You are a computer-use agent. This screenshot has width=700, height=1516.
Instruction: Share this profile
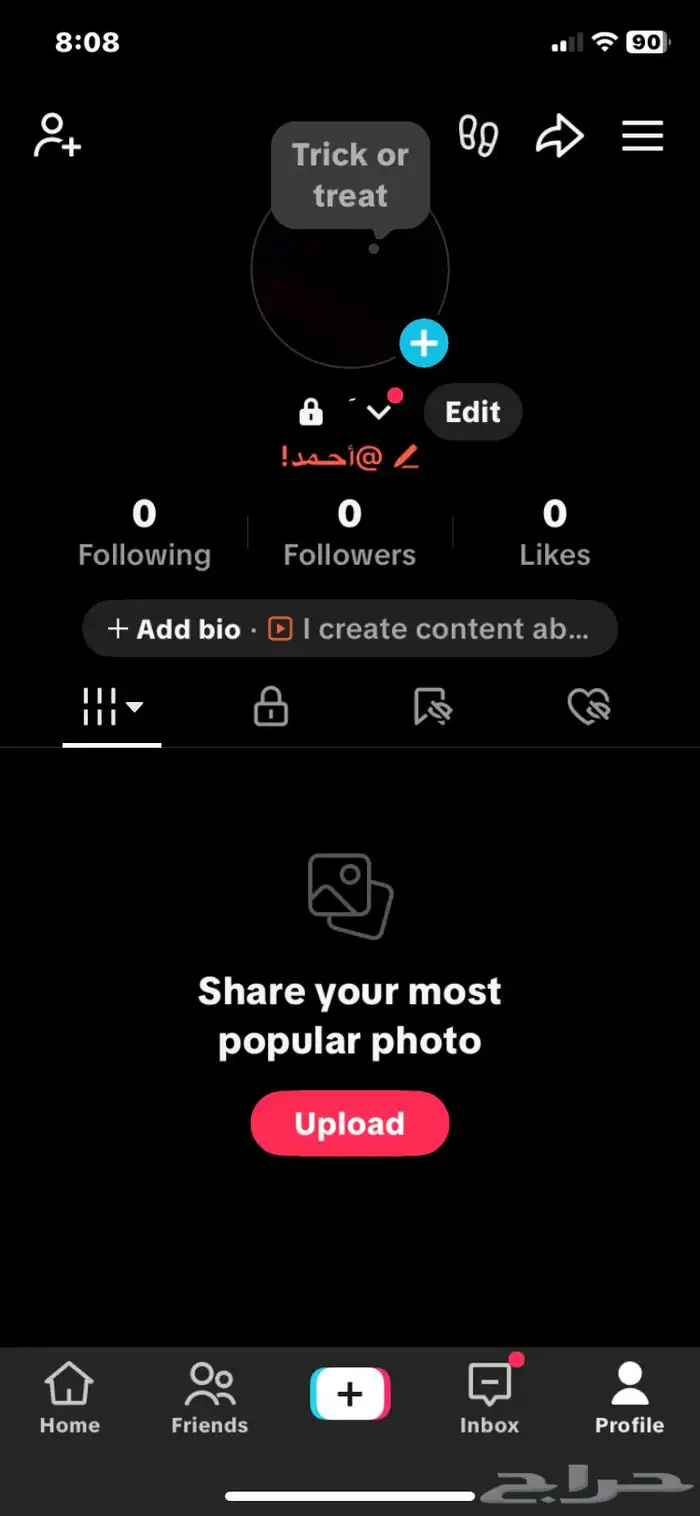point(559,136)
